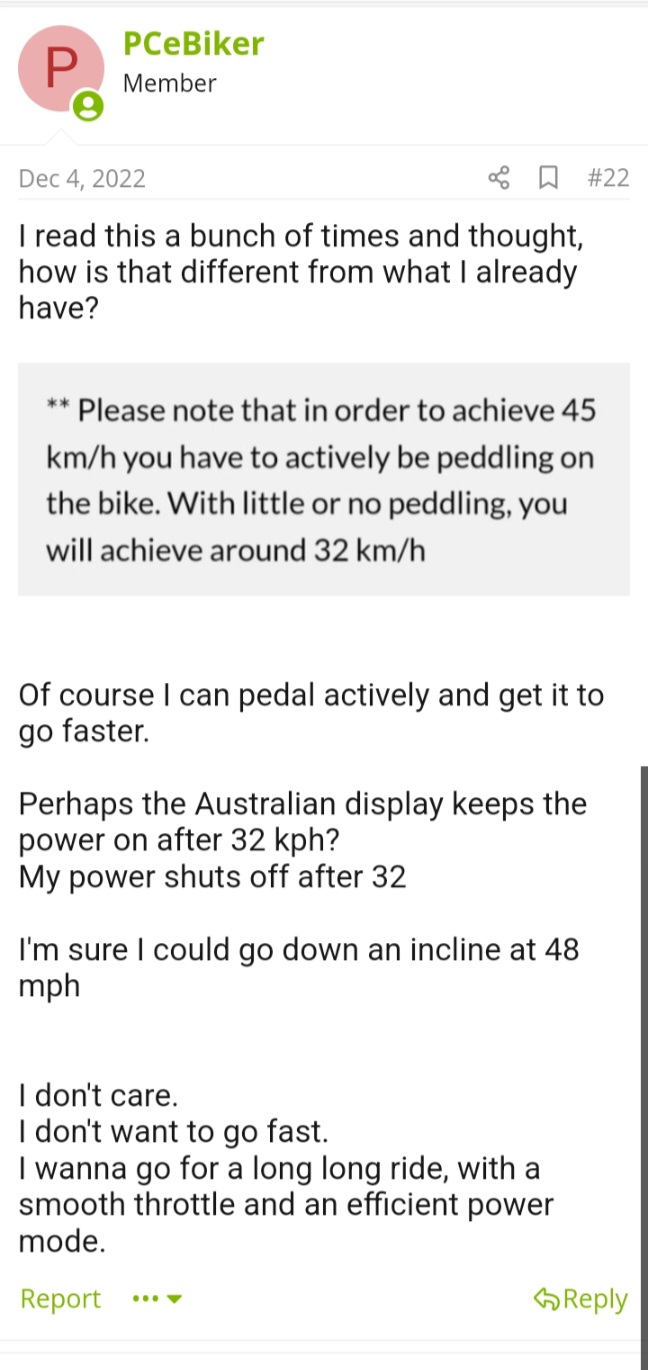This screenshot has width=648, height=1370.
Task: Share this post #22
Action: (498, 179)
